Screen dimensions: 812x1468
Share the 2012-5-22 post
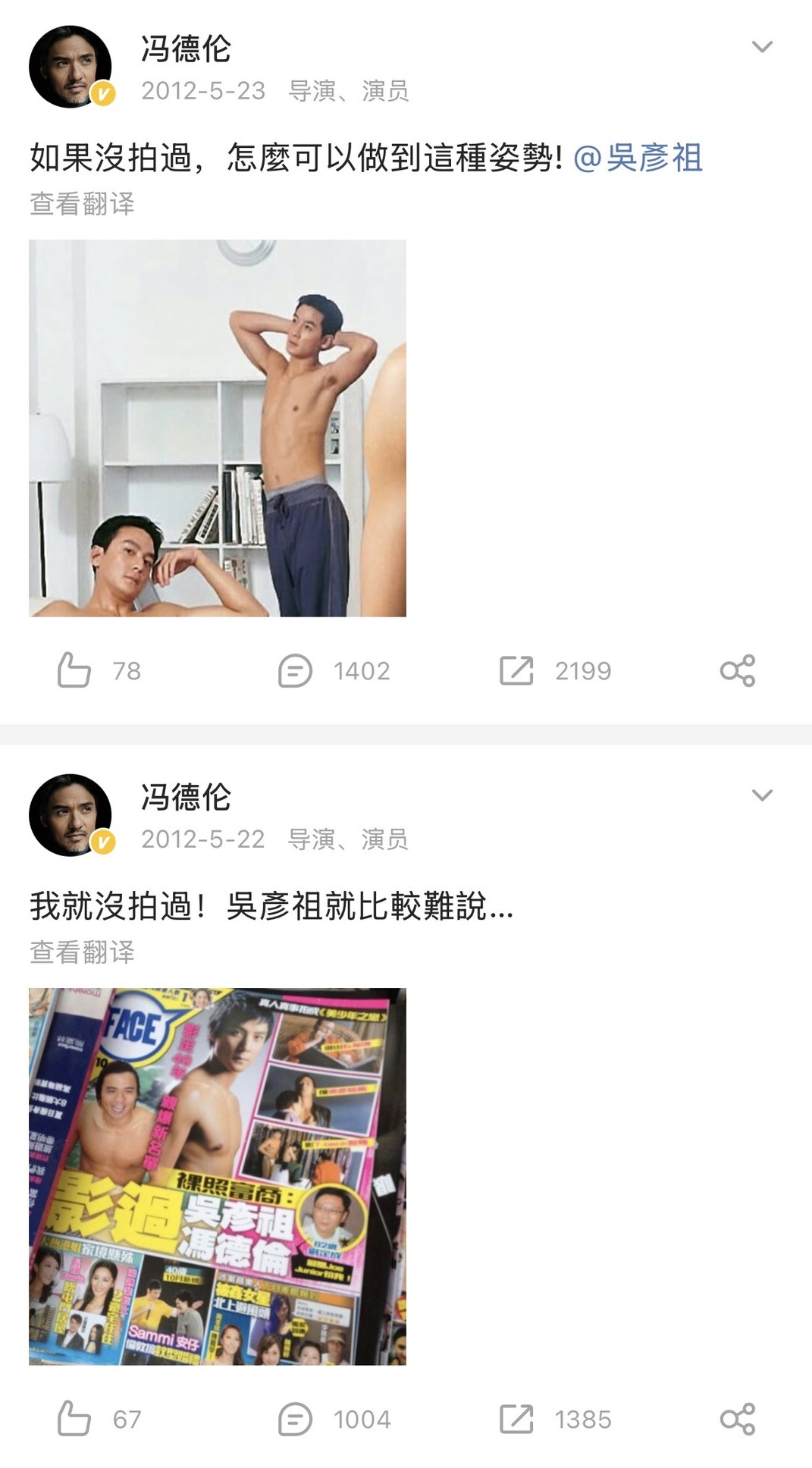[x=737, y=1419]
